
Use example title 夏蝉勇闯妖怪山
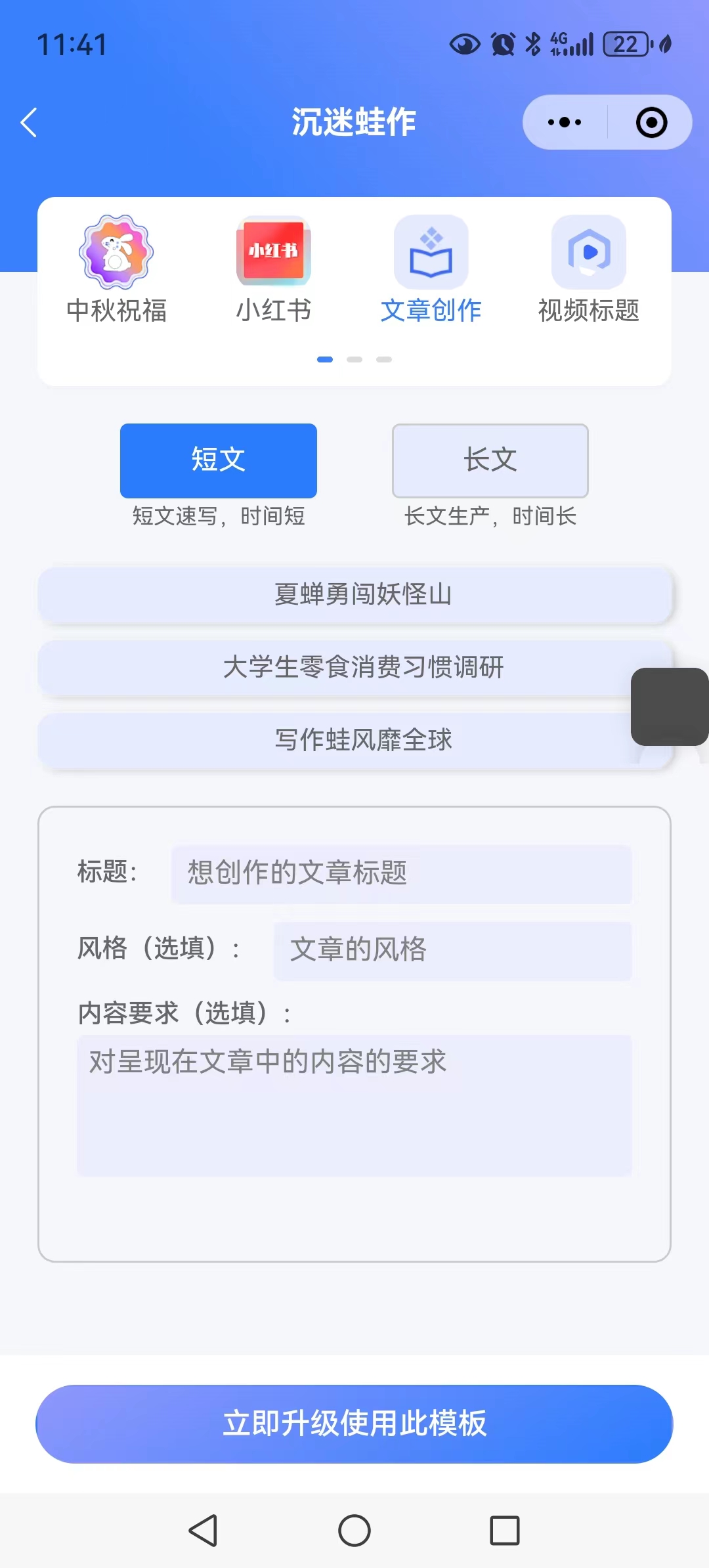point(354,595)
